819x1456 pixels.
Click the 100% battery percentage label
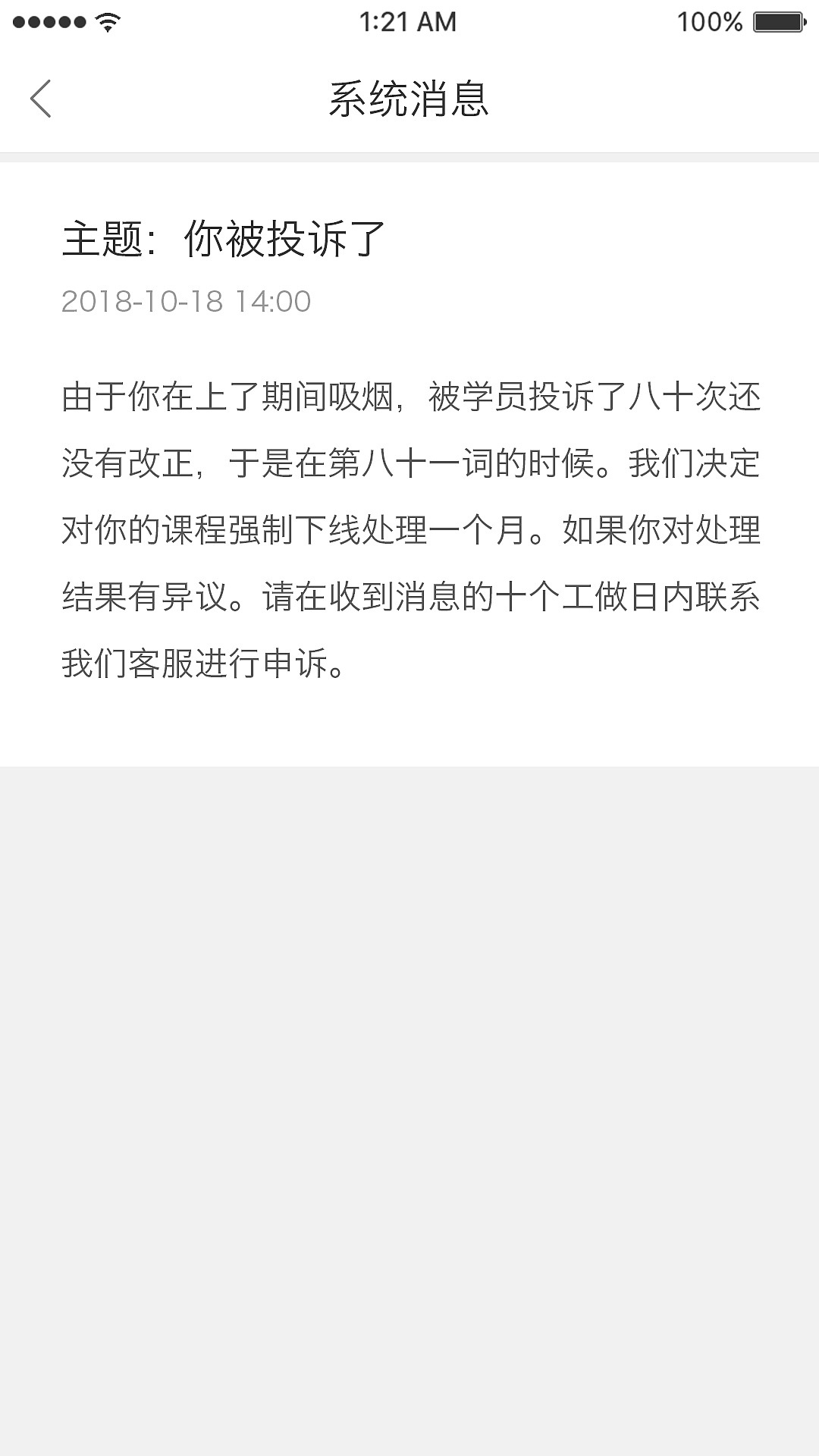tap(711, 21)
